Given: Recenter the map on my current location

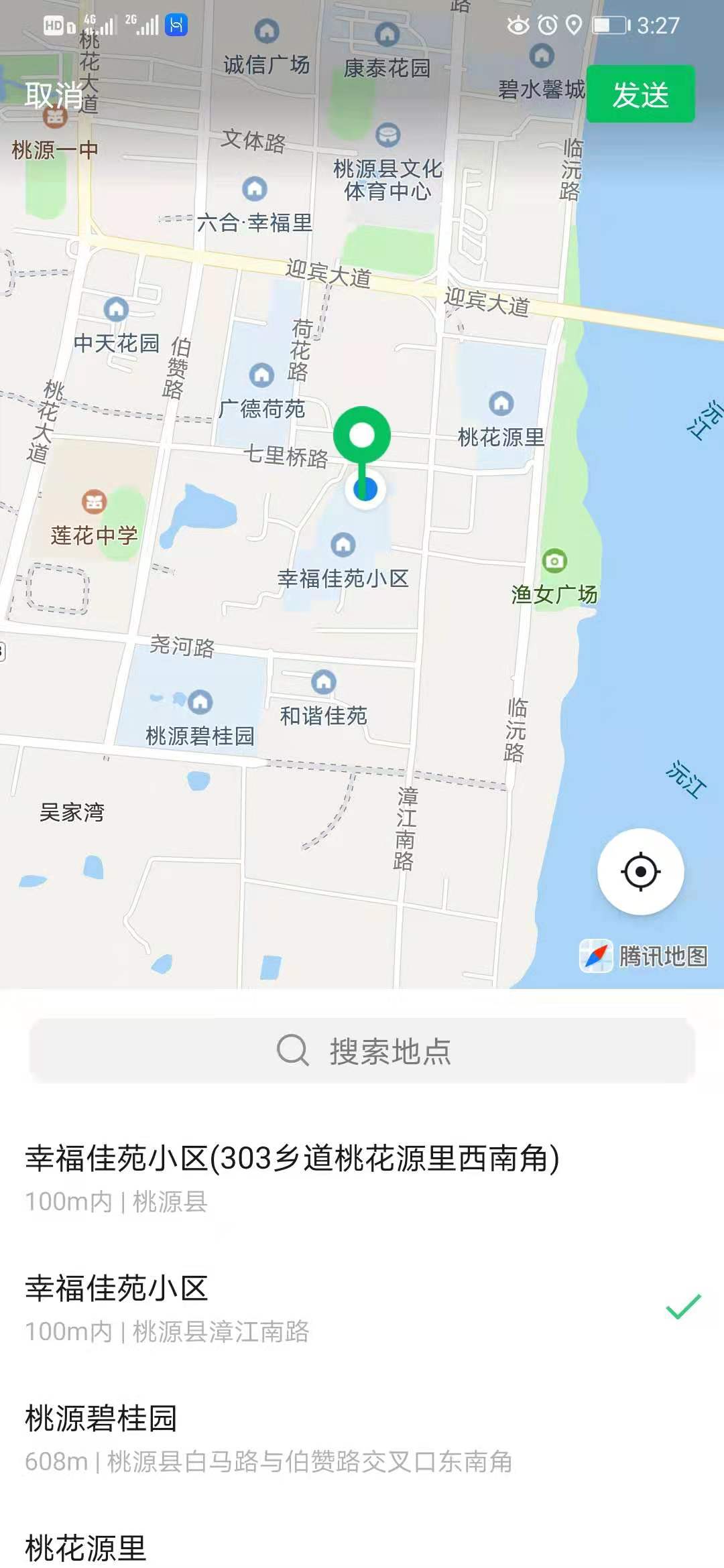Looking at the screenshot, I should [x=640, y=871].
